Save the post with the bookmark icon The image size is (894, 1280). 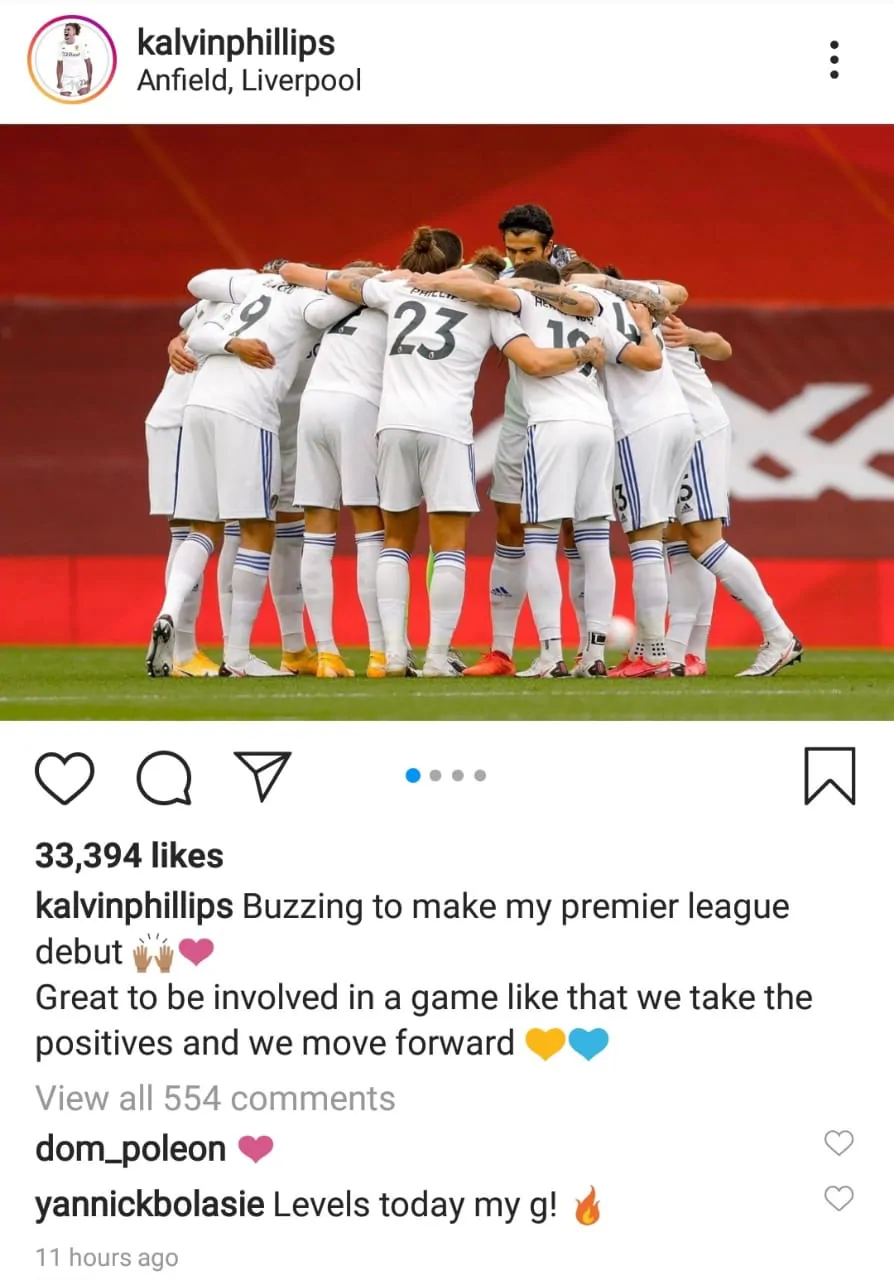tap(829, 775)
